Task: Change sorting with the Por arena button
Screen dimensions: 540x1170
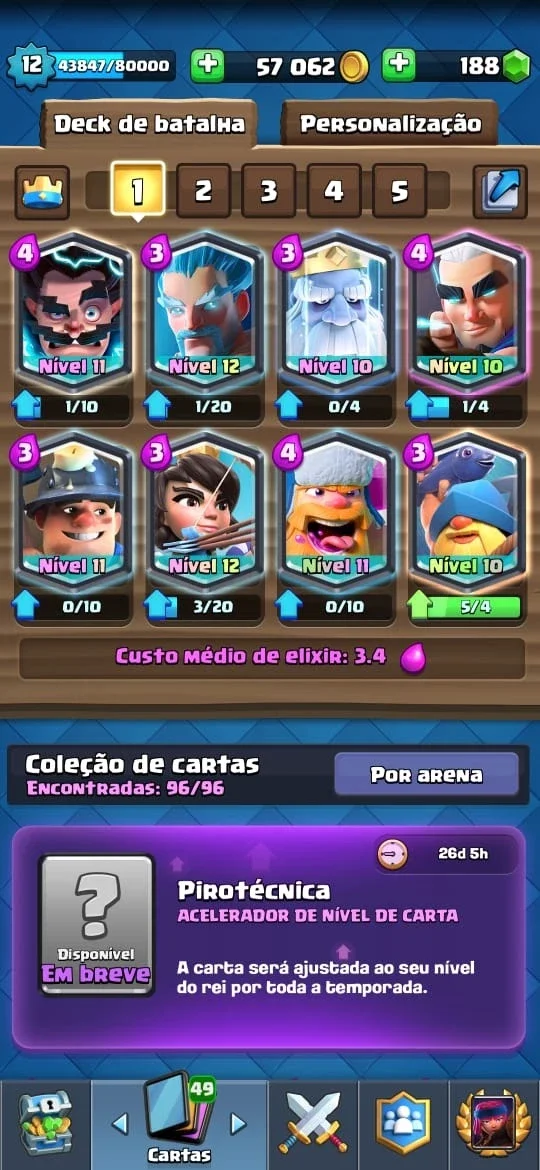Action: [427, 775]
